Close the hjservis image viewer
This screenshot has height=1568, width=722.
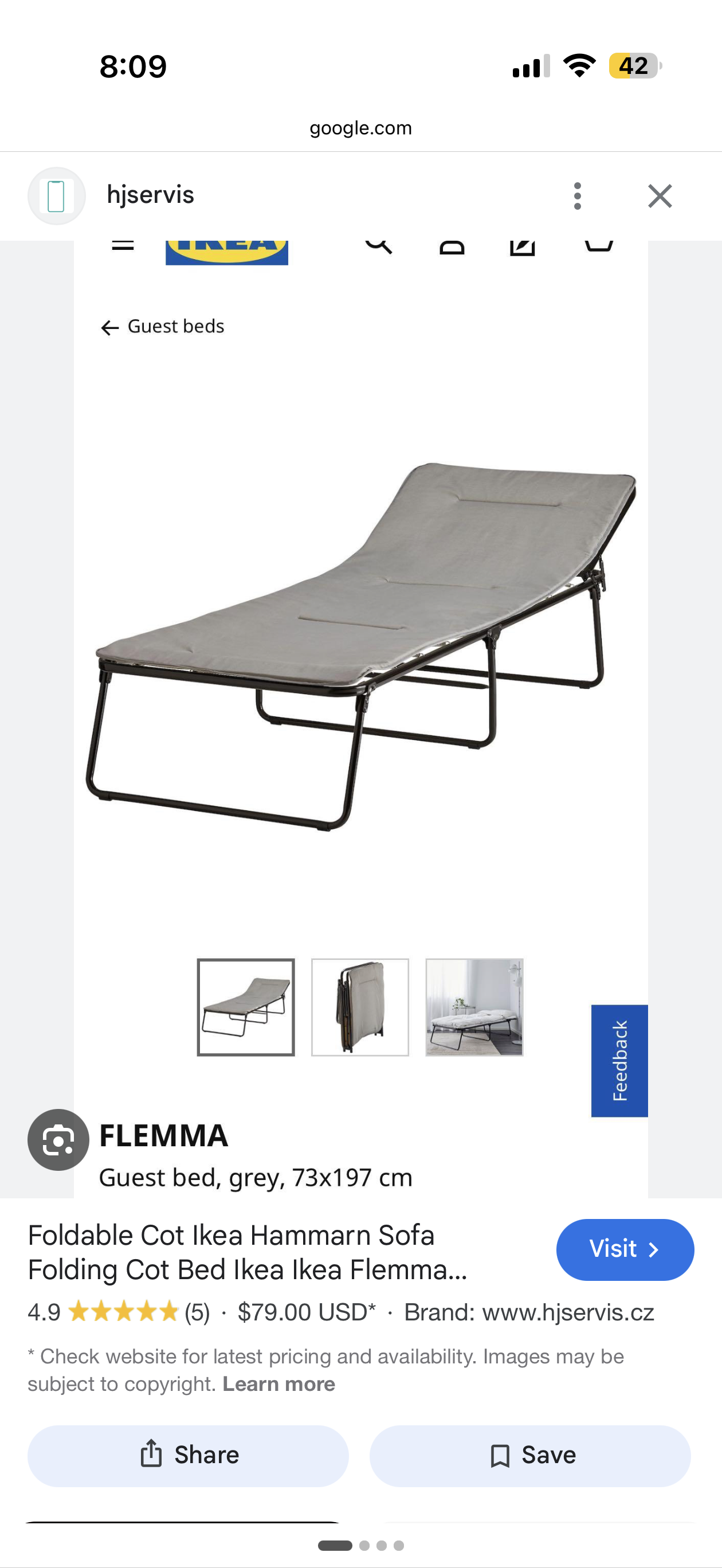pyautogui.click(x=660, y=196)
